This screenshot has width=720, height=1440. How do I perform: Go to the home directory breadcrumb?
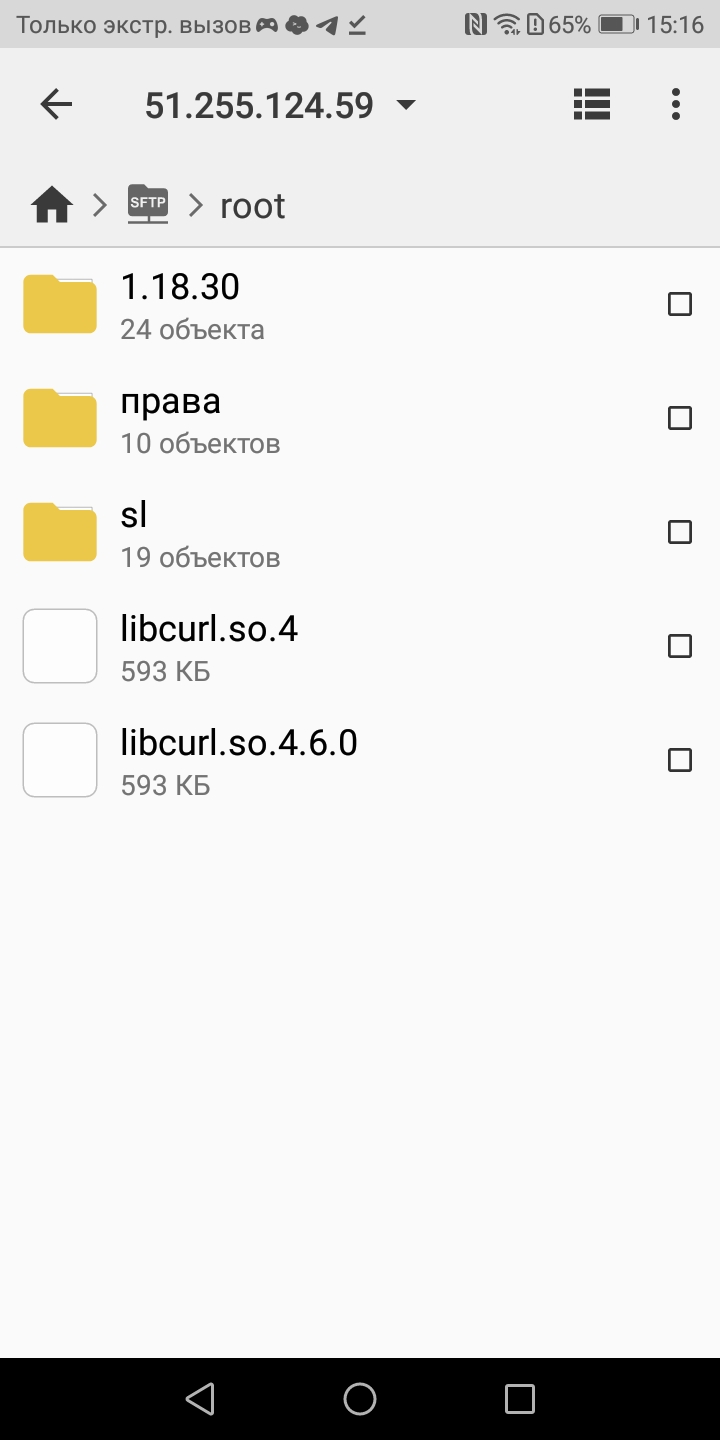pyautogui.click(x=52, y=206)
